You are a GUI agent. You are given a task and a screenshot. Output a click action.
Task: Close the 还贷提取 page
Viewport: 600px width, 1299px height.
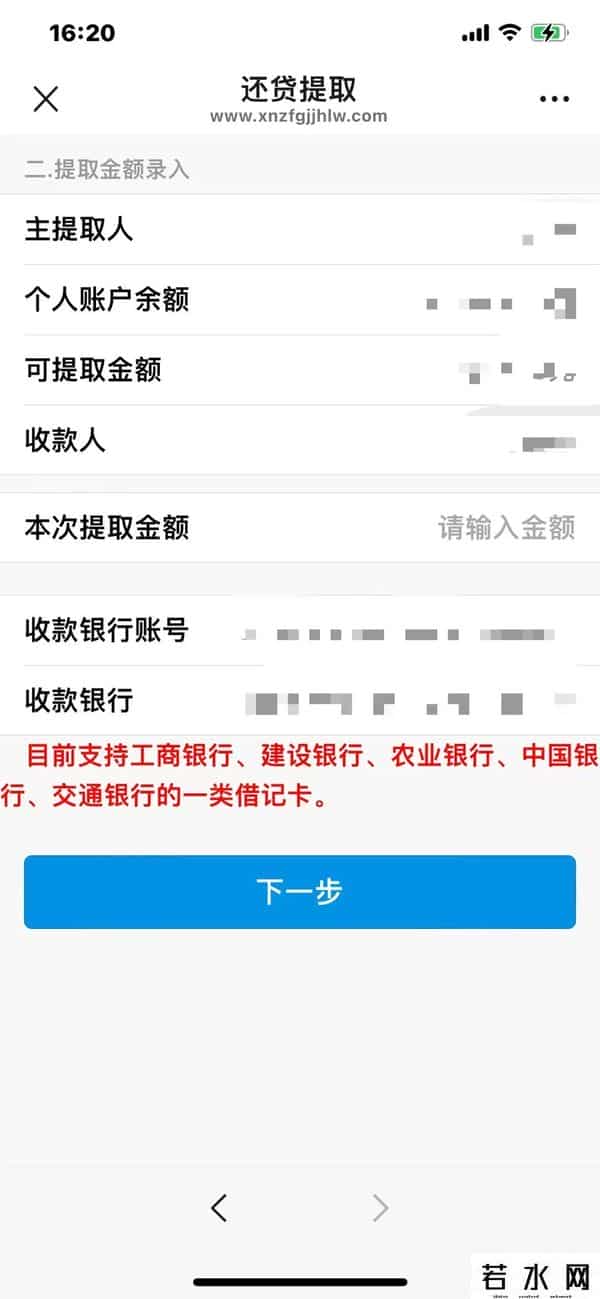(x=46, y=98)
